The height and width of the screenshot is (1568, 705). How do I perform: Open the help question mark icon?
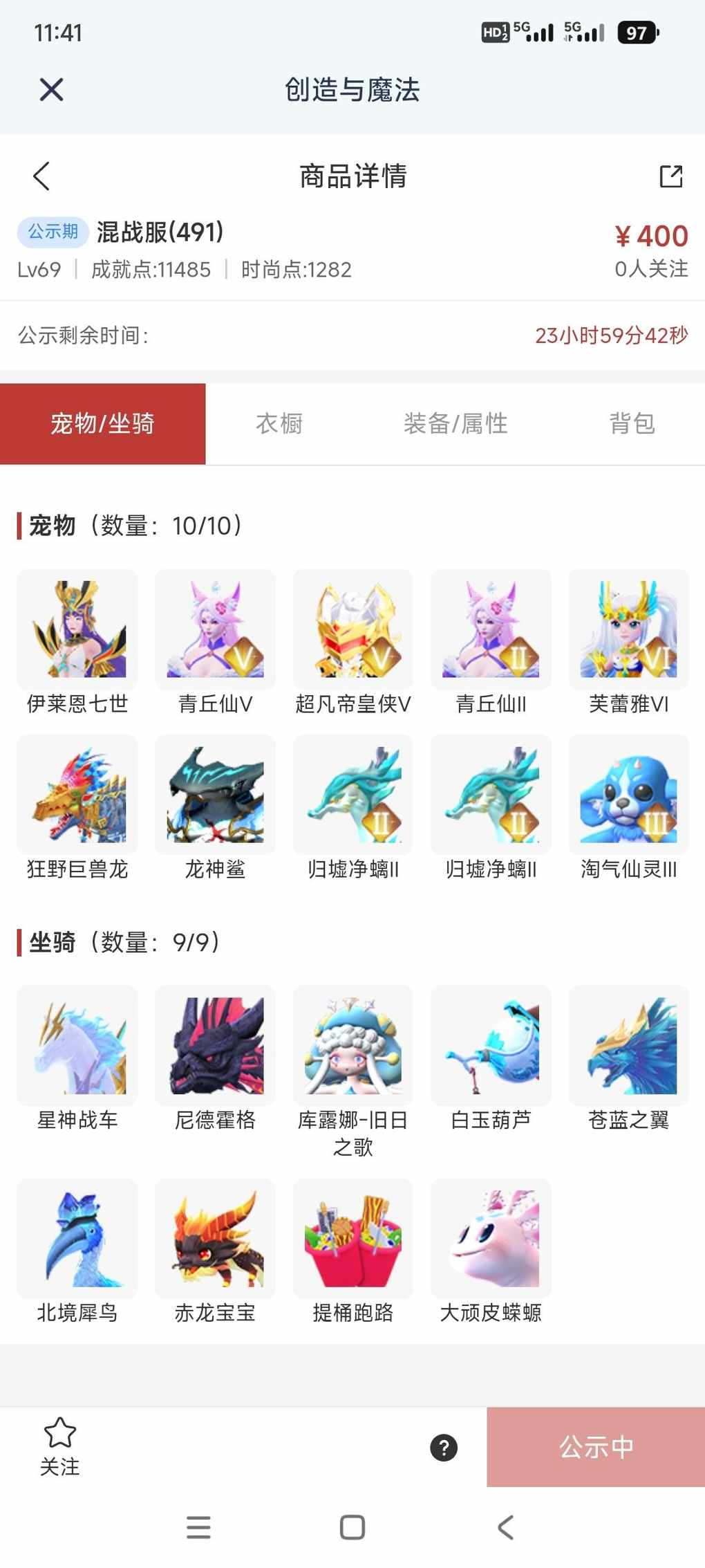coord(444,1447)
